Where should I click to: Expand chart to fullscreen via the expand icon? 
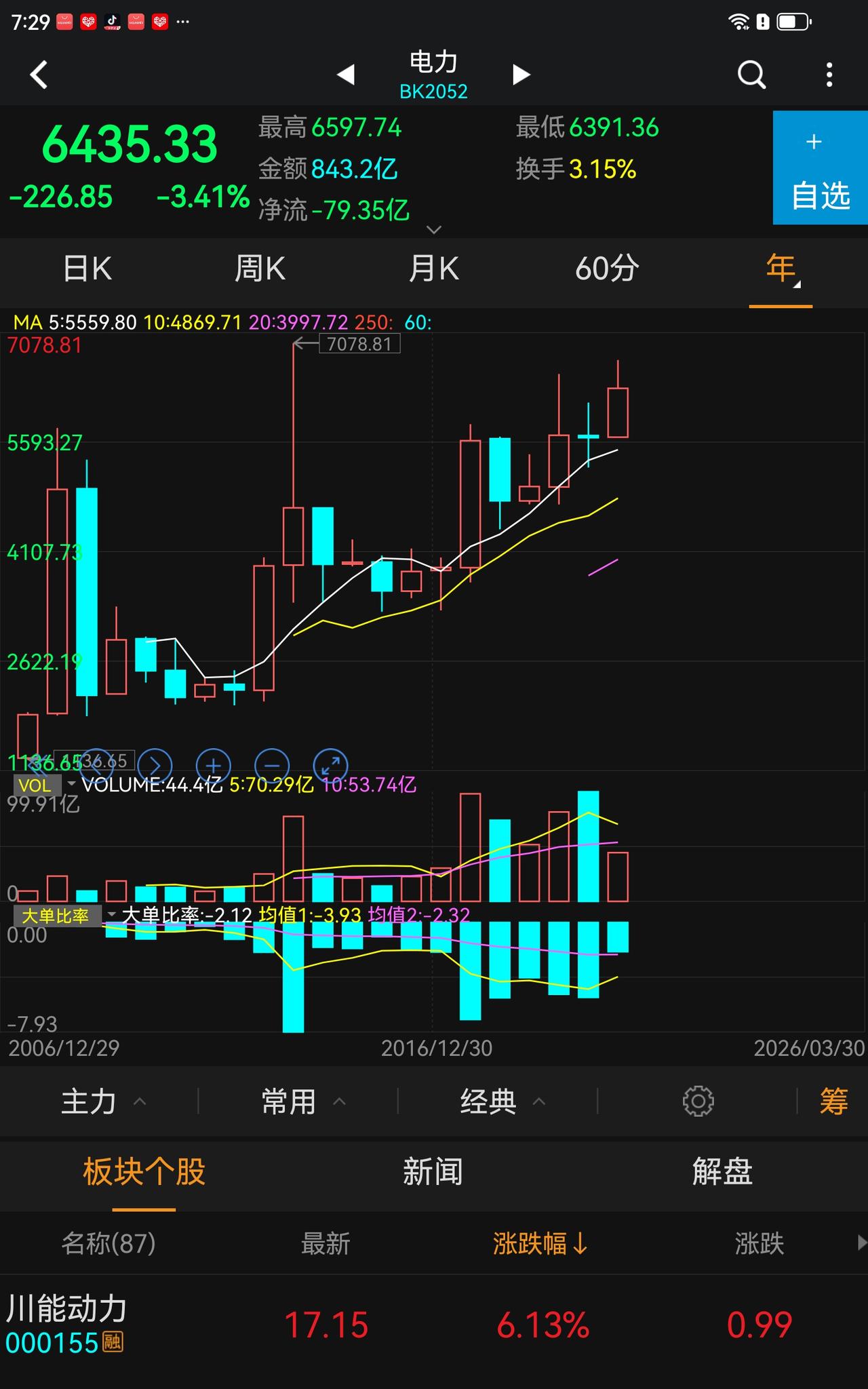[x=331, y=766]
